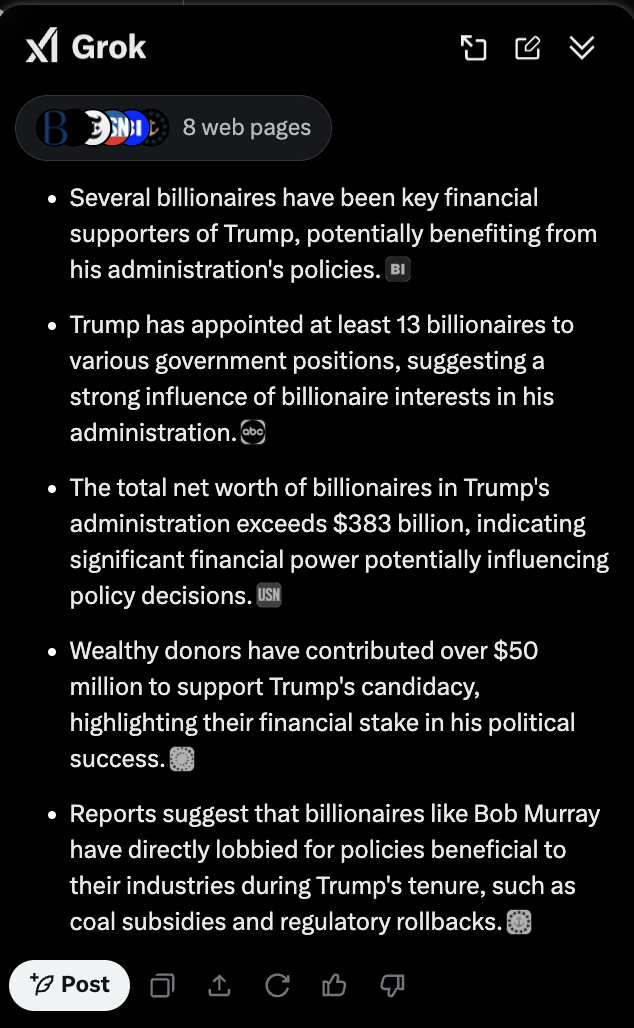The image size is (634, 1028).
Task: Start a new chat with the compose icon
Action: [527, 47]
